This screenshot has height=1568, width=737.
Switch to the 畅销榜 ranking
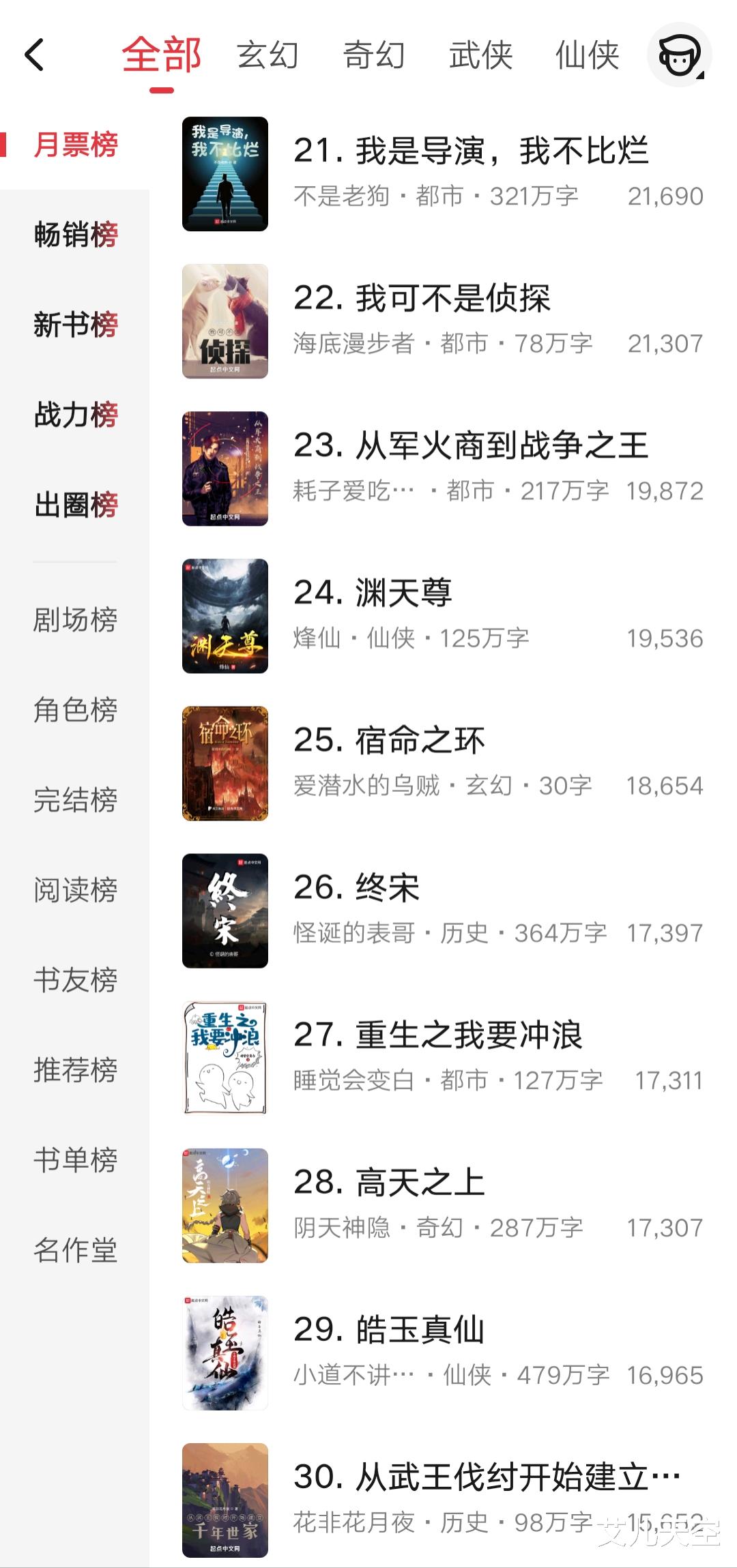pyautogui.click(x=76, y=235)
